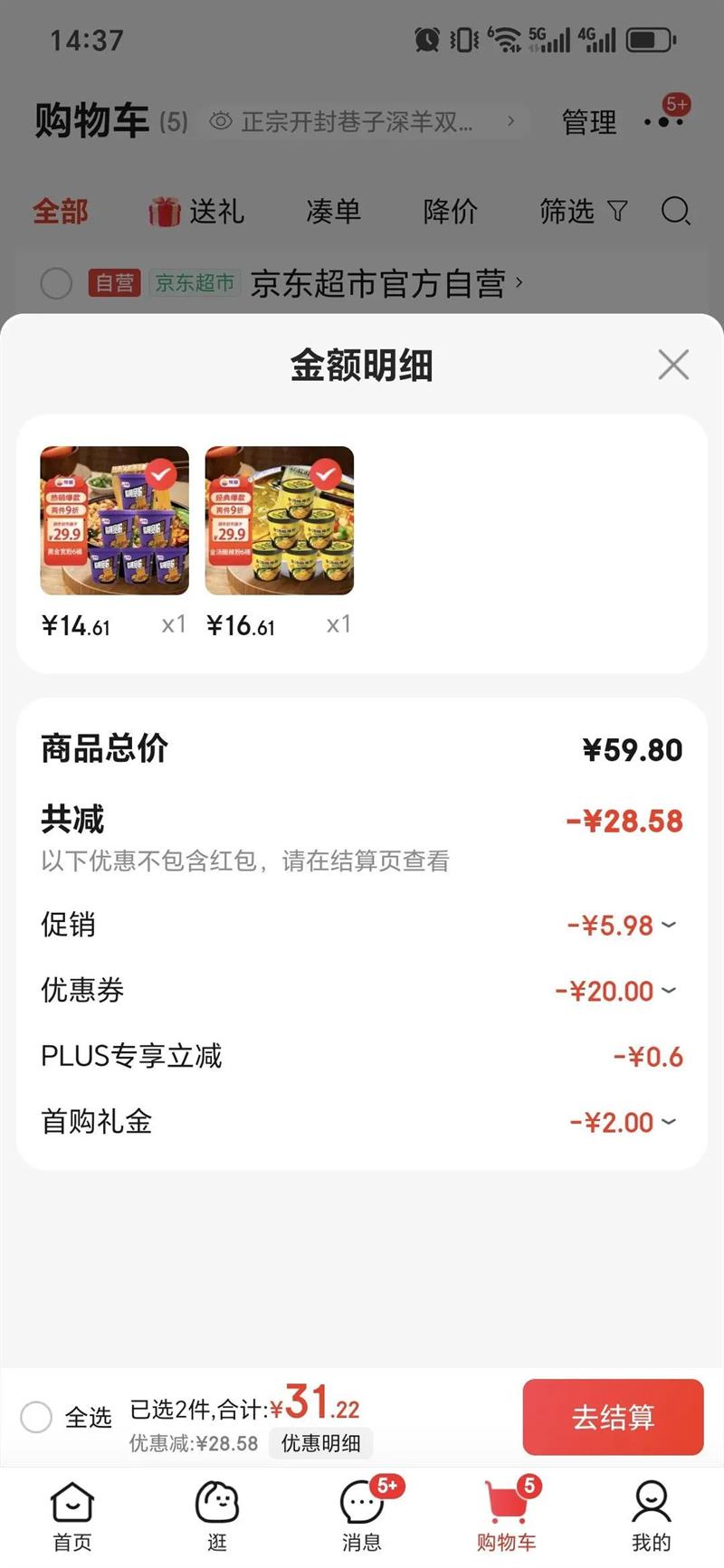
Task: Tap 去结算 to check out
Action: point(613,1417)
